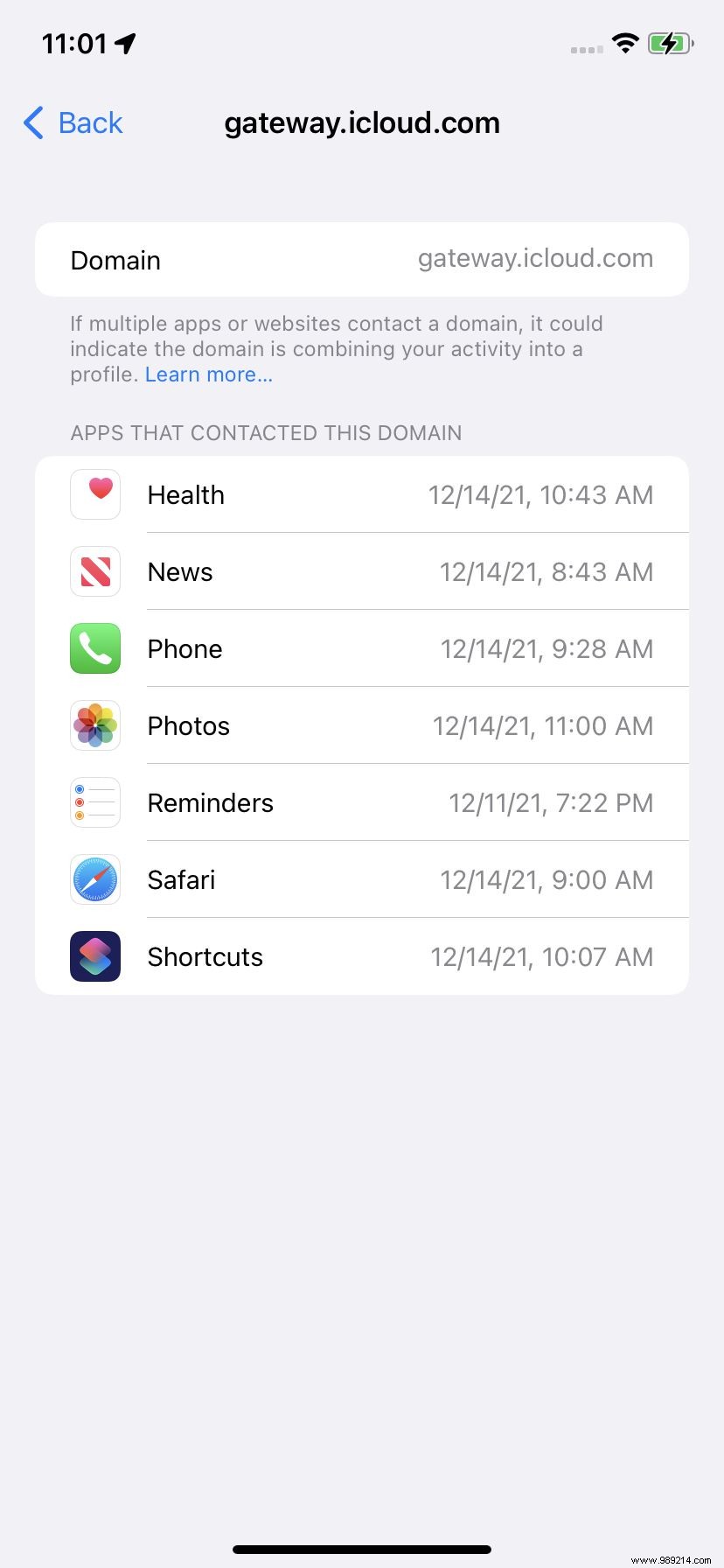Select the Shortcuts row timestamp
The image size is (724, 1568).
click(542, 956)
